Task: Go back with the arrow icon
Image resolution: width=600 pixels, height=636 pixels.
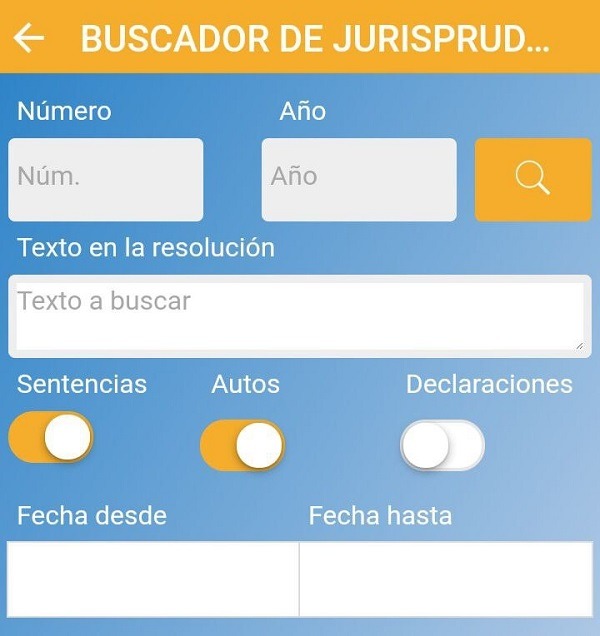Action: 29,38
